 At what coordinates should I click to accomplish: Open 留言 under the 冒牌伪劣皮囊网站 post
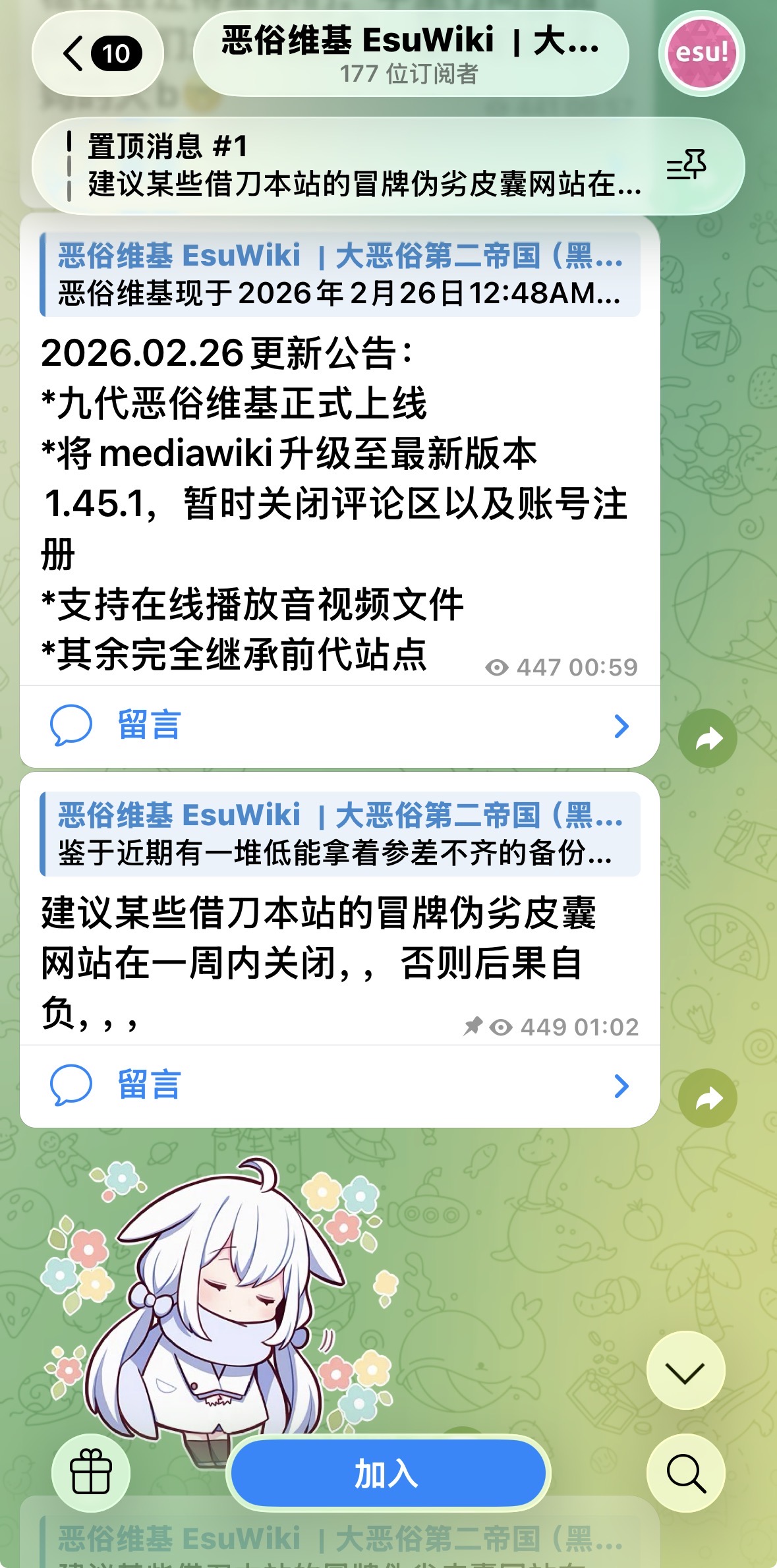[340, 1086]
